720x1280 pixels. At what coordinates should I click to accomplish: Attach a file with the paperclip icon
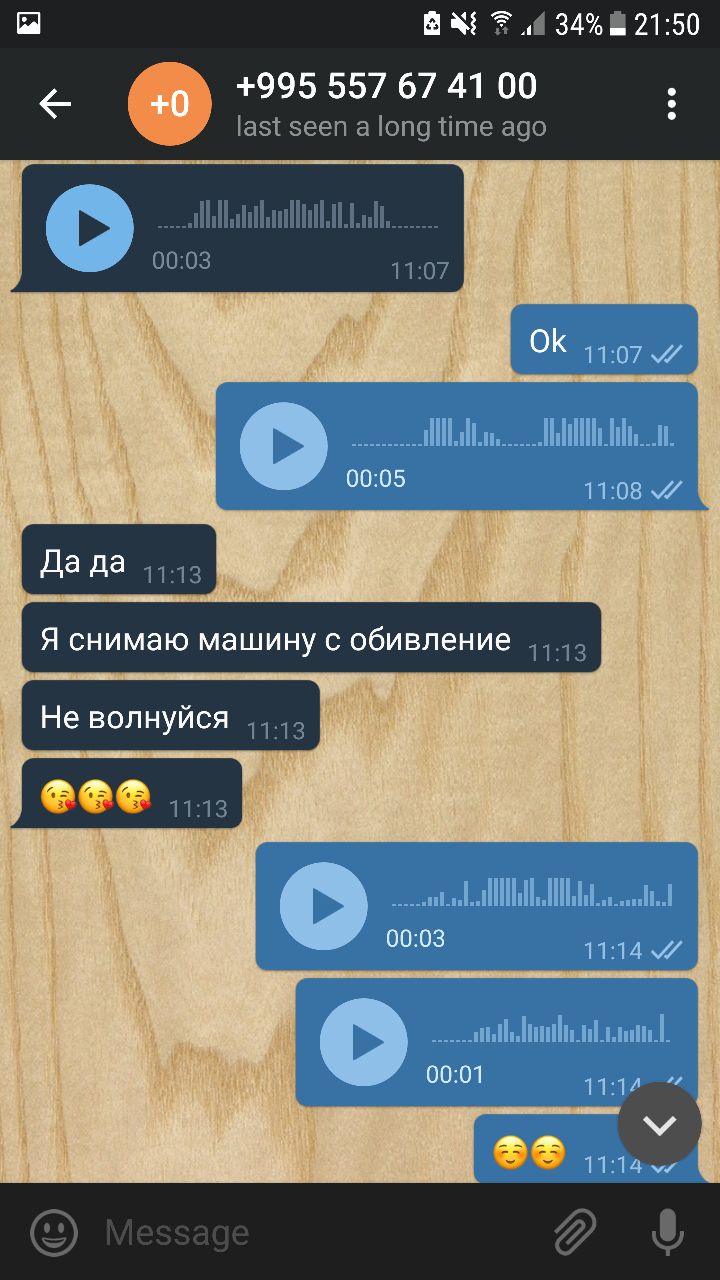(576, 1232)
